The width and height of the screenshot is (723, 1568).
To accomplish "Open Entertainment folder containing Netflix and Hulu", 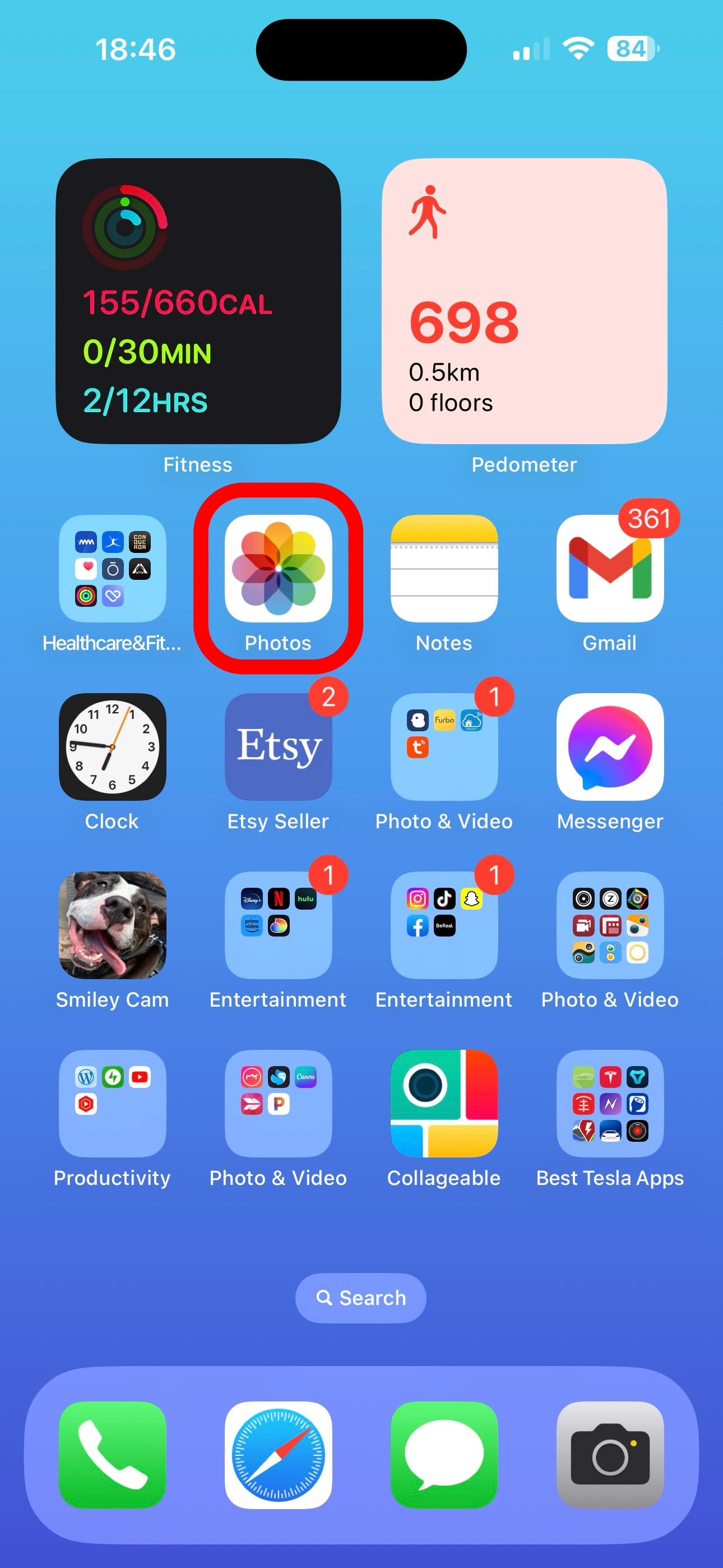I will pos(278,925).
